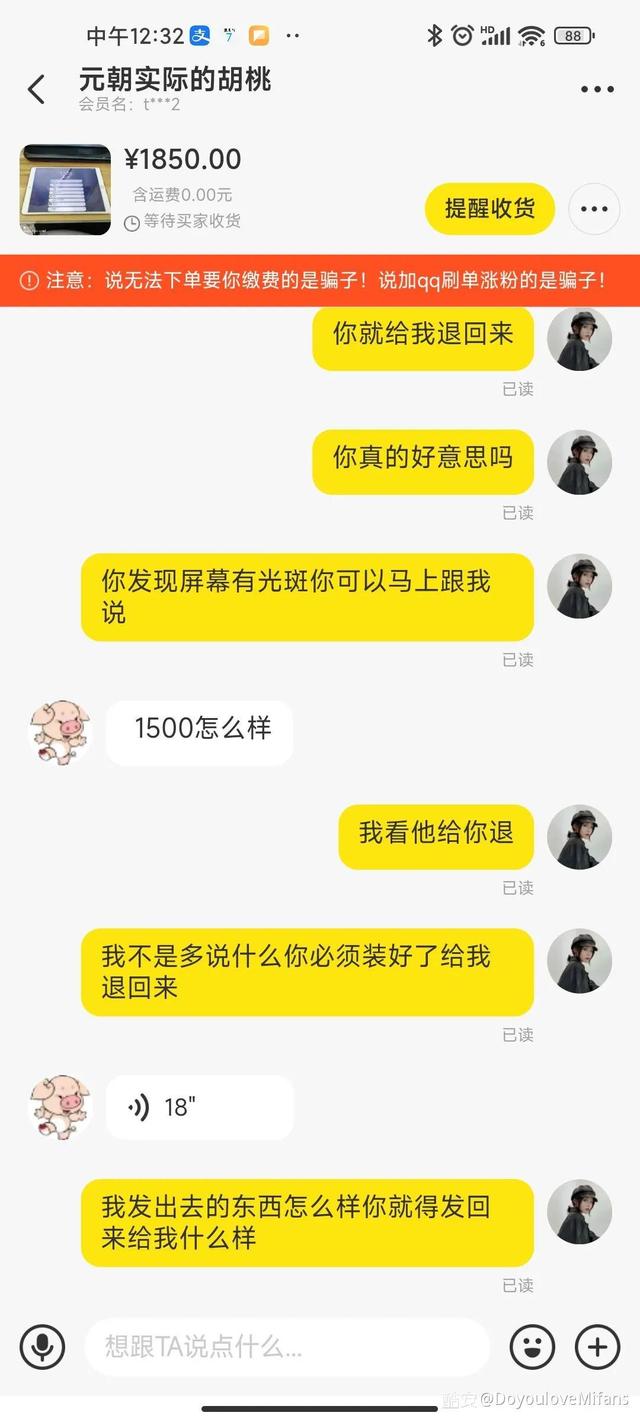
Task: Open the chat overflow menu in header
Action: (x=597, y=89)
